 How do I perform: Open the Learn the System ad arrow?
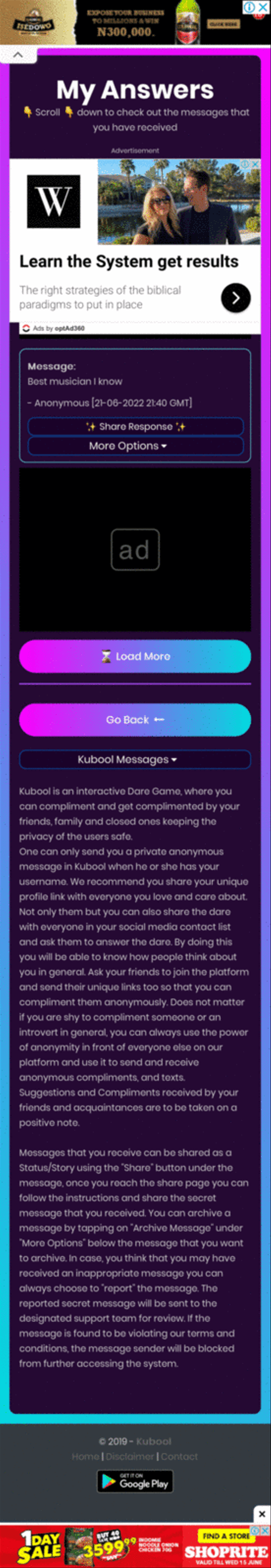tap(235, 298)
